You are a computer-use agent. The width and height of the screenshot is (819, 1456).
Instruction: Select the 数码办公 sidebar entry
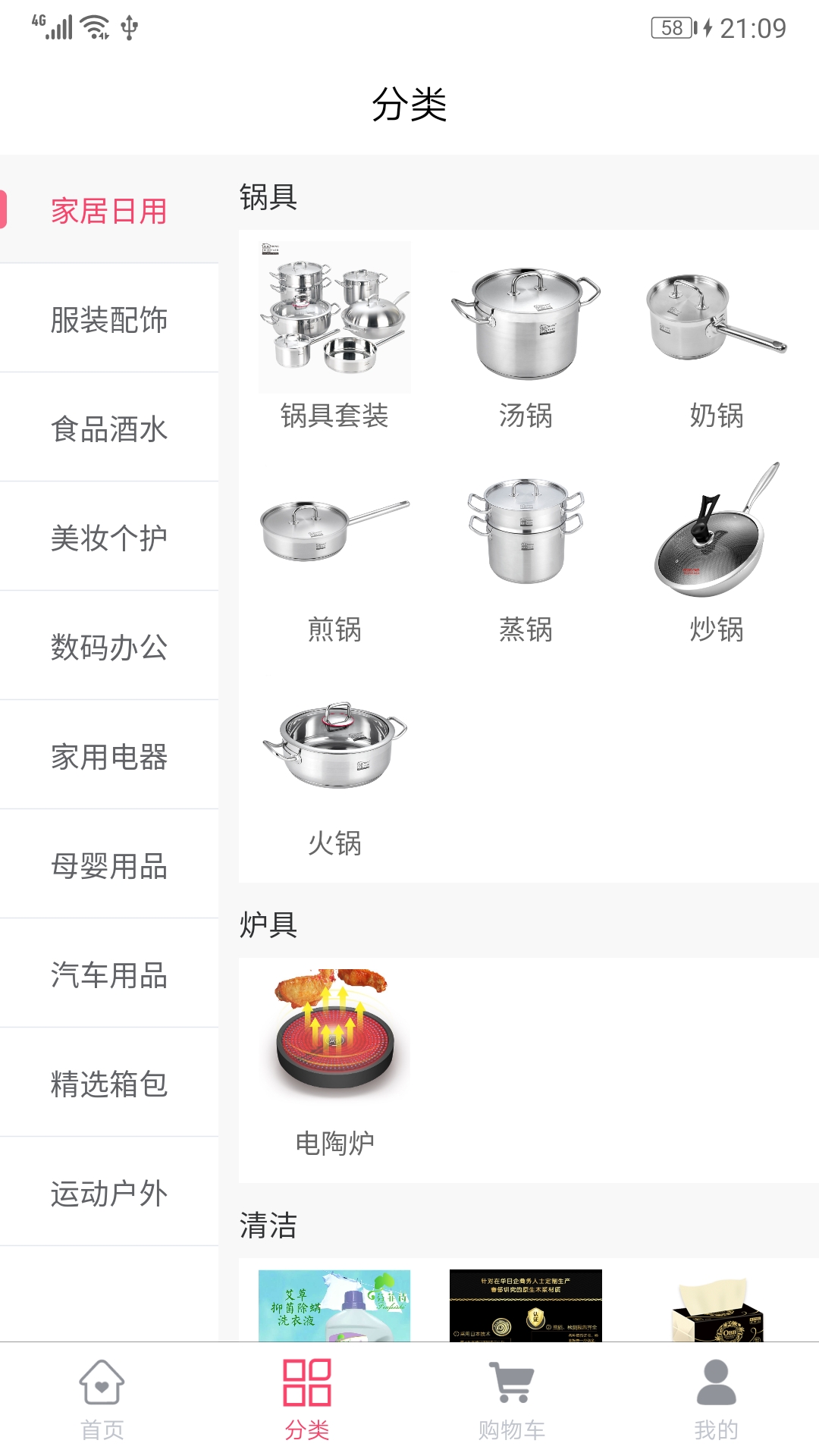coord(109,647)
